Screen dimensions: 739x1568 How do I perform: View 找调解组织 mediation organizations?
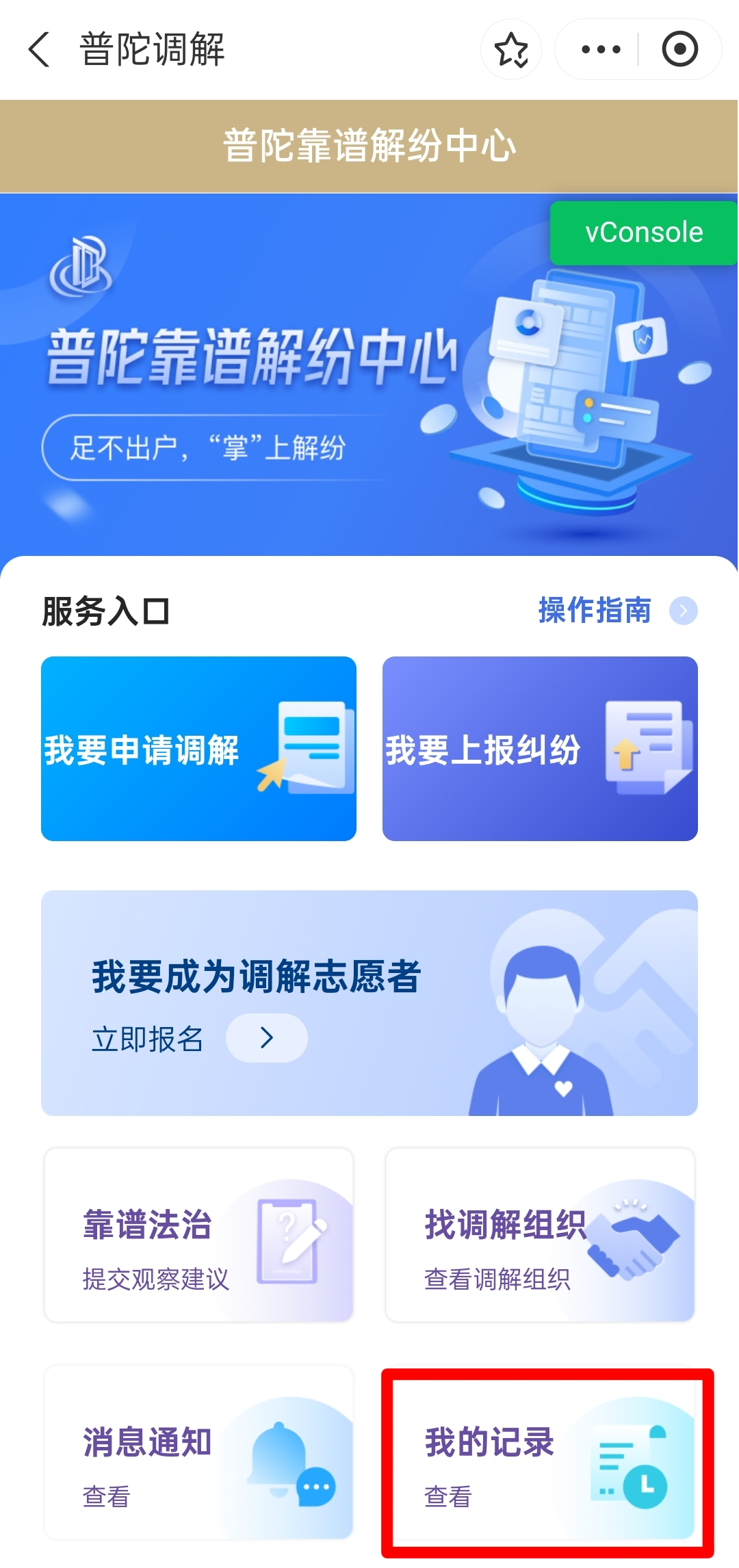tap(540, 1235)
